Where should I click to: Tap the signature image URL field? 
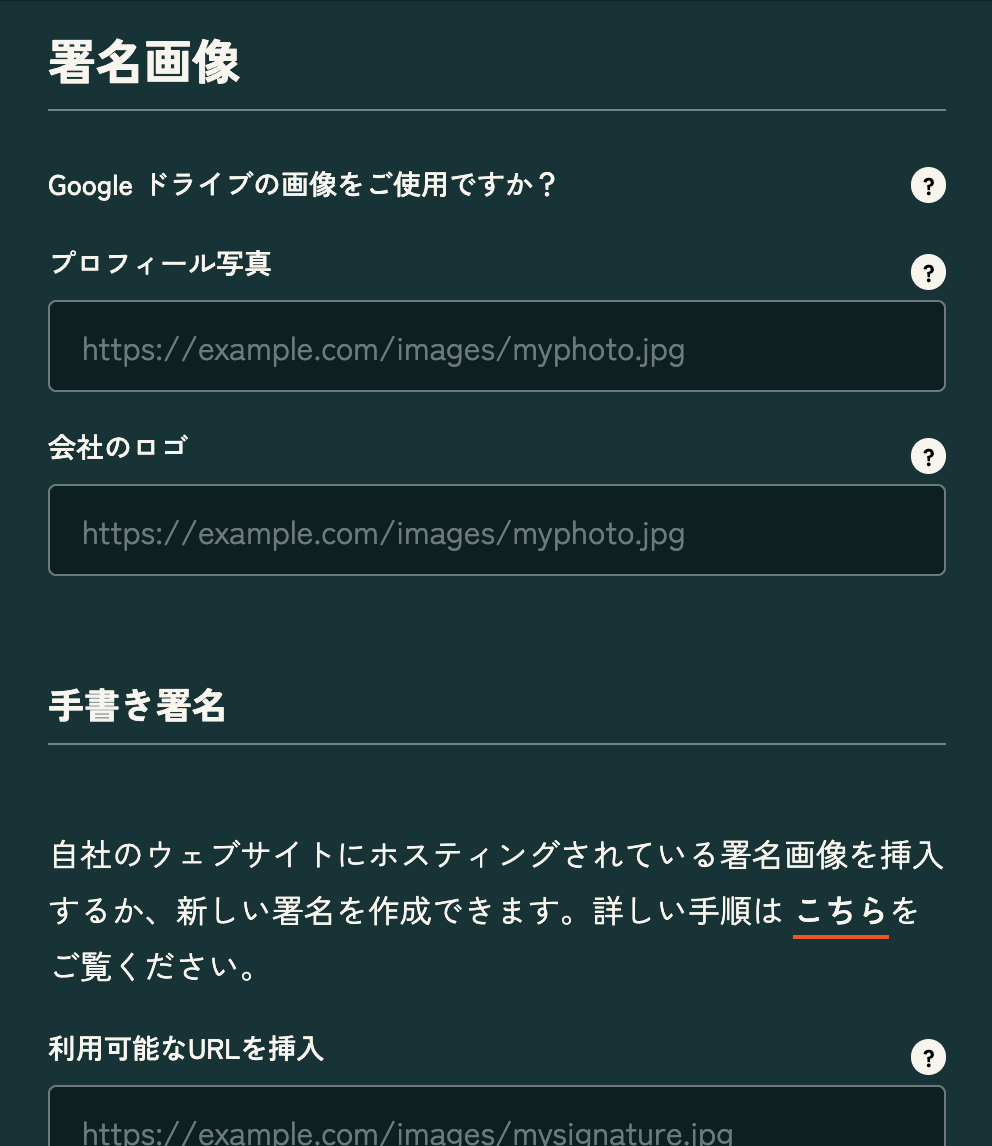pos(496,1120)
